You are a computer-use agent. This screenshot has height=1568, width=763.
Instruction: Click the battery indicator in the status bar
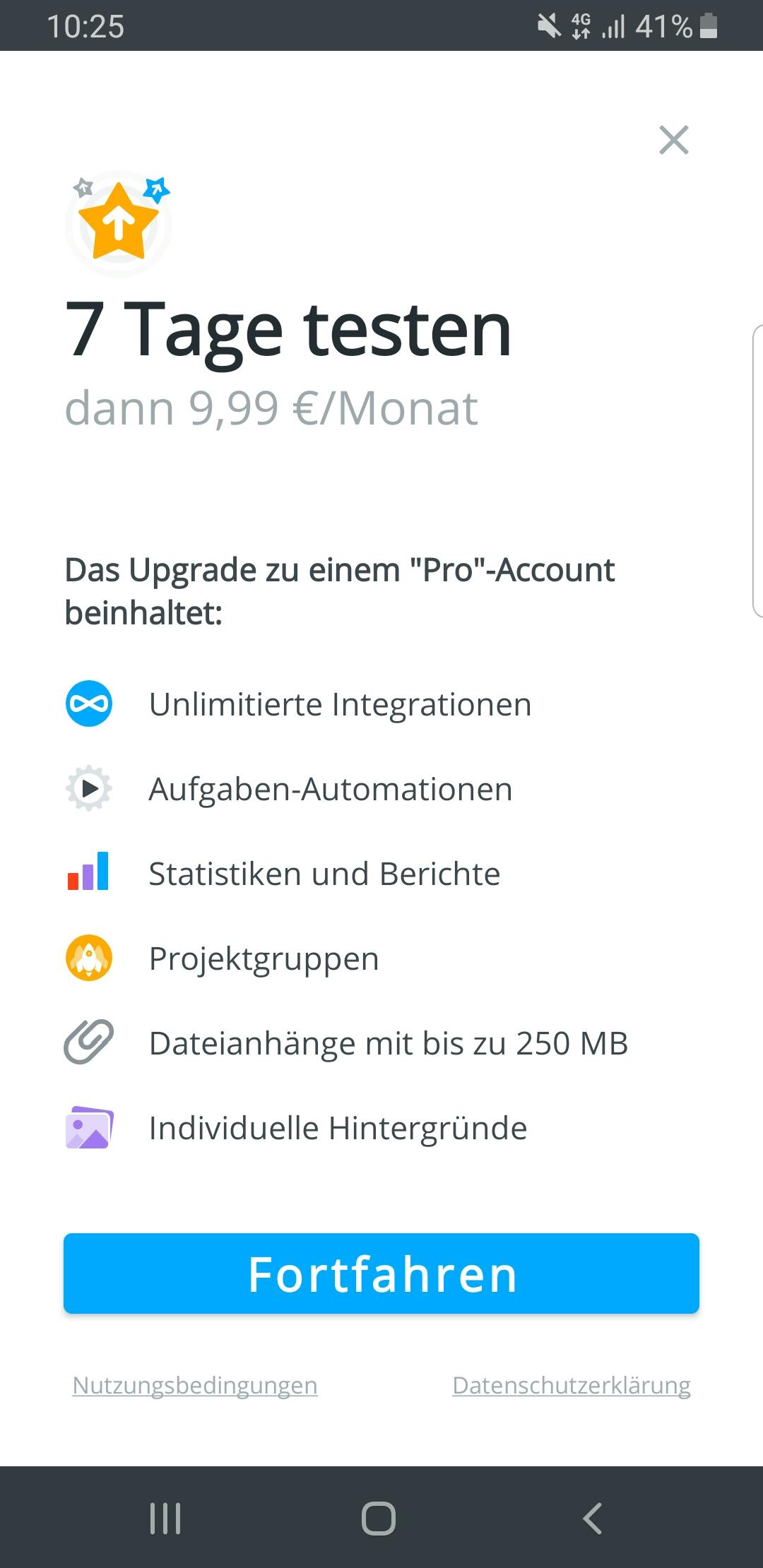[x=706, y=25]
